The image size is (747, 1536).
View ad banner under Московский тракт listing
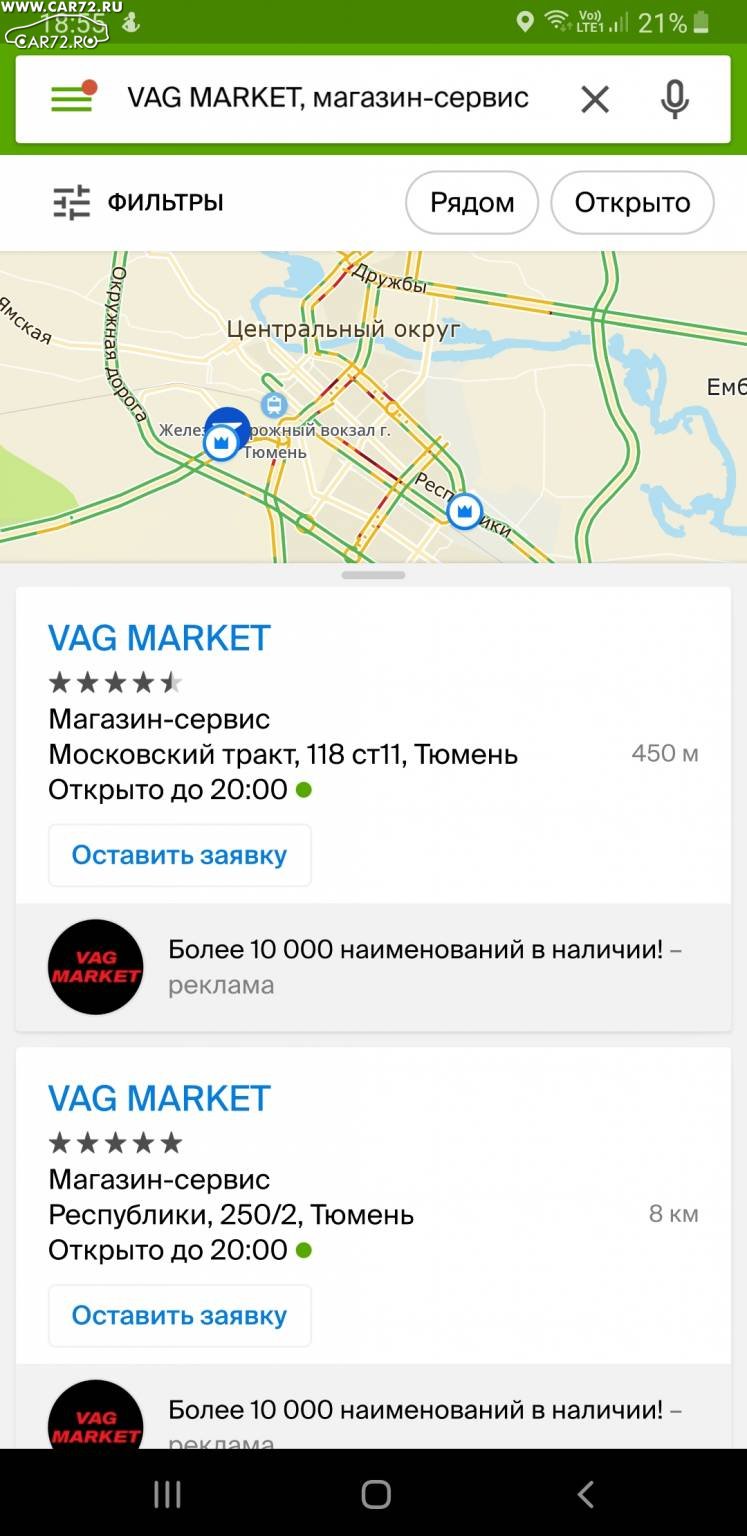[x=373, y=967]
